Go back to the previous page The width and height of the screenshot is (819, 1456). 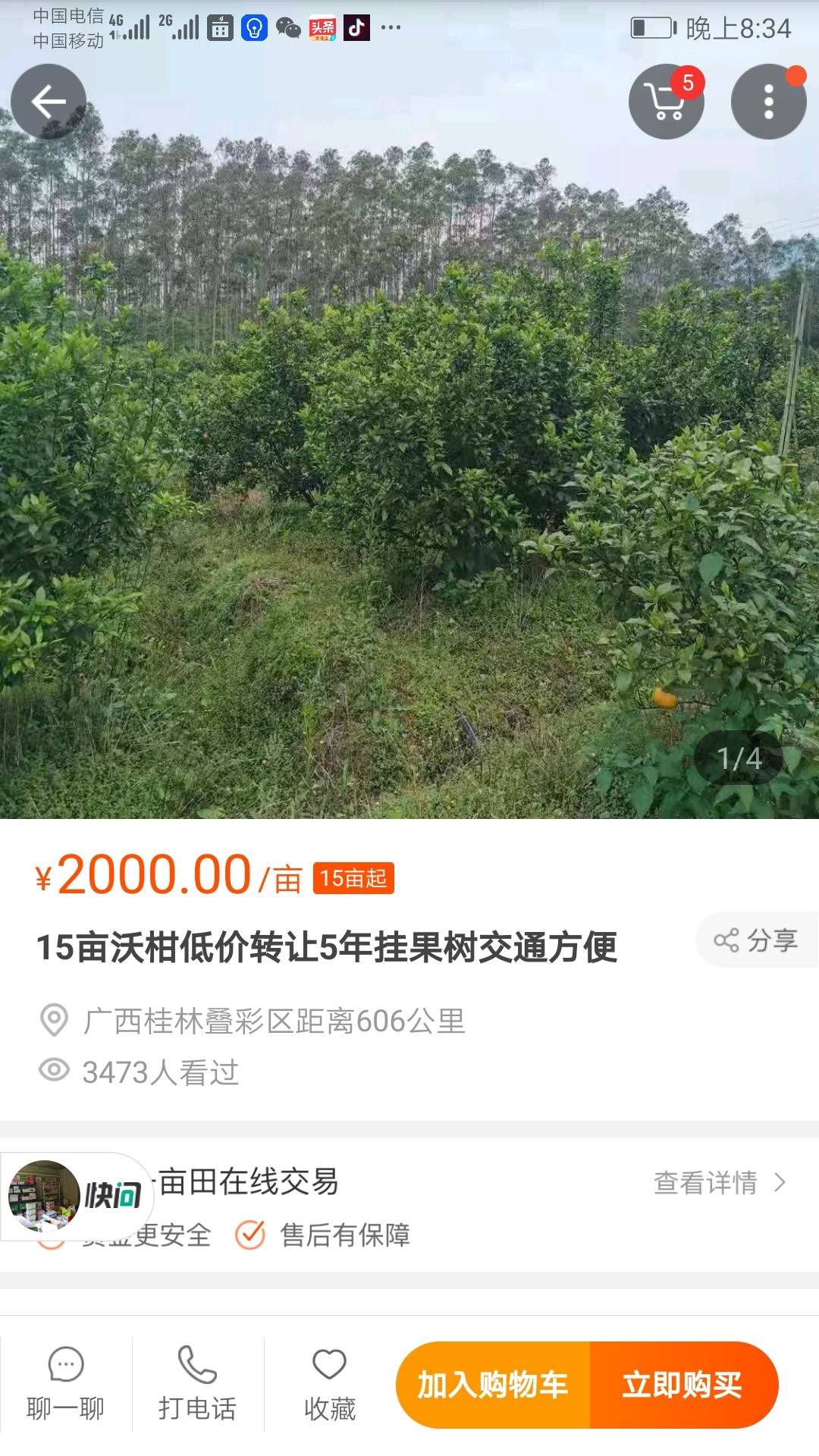[x=49, y=102]
